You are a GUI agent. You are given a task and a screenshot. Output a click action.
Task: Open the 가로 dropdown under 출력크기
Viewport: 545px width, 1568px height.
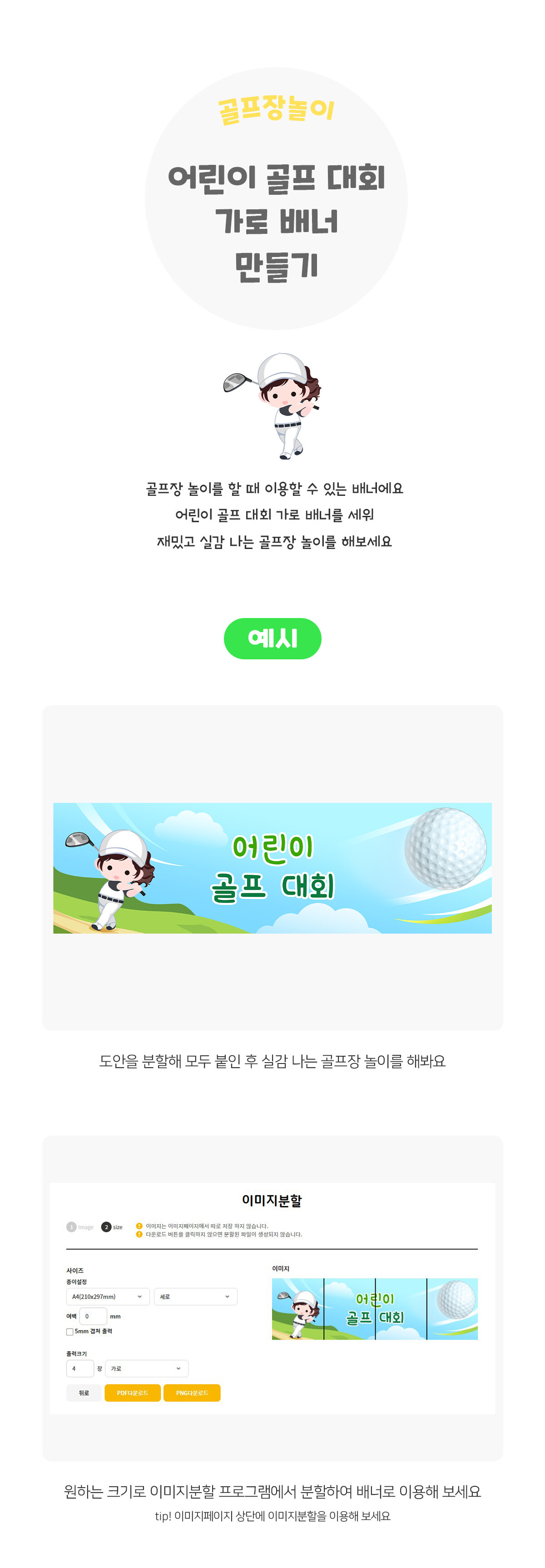tap(147, 1368)
